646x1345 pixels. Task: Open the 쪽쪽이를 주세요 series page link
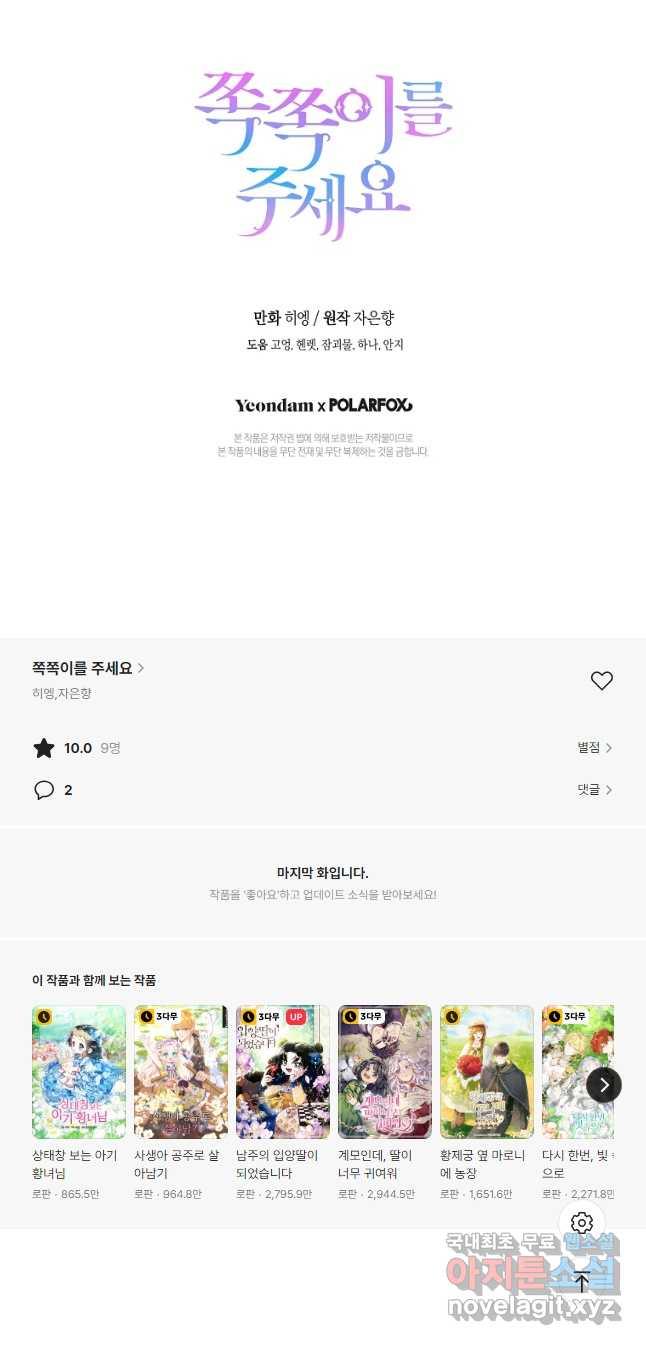tap(88, 668)
